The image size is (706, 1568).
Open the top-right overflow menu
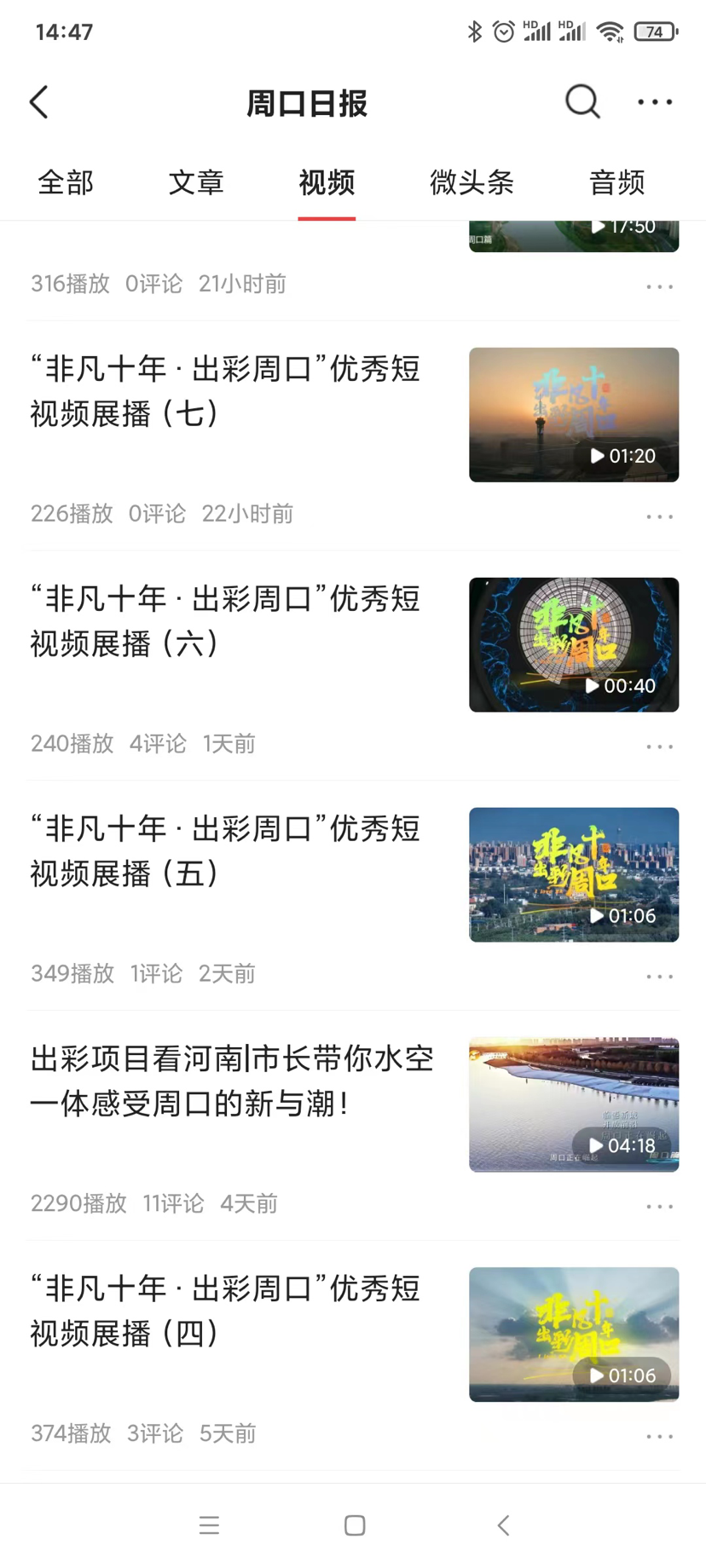(x=655, y=102)
